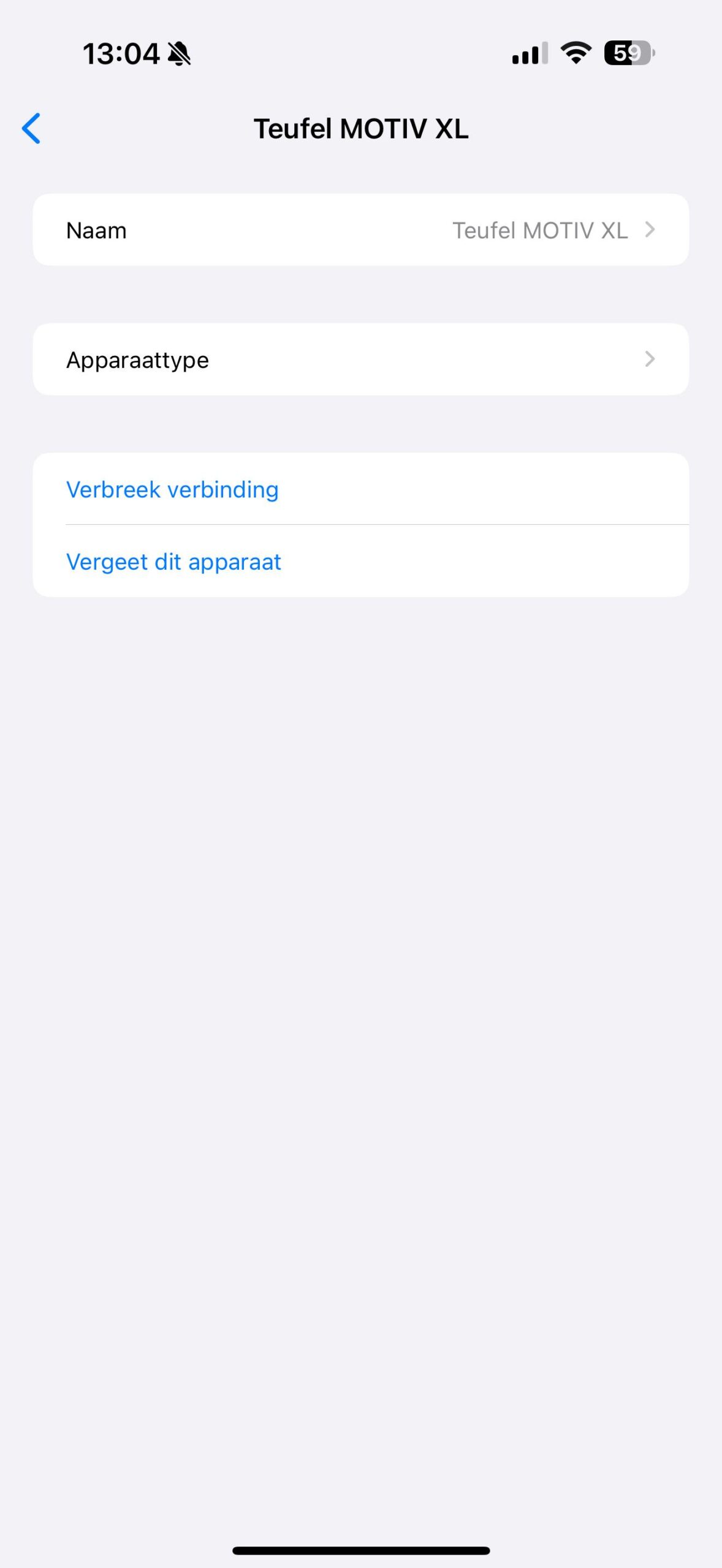The width and height of the screenshot is (722, 1568).
Task: Open the Apparaattype setting
Action: tap(360, 360)
